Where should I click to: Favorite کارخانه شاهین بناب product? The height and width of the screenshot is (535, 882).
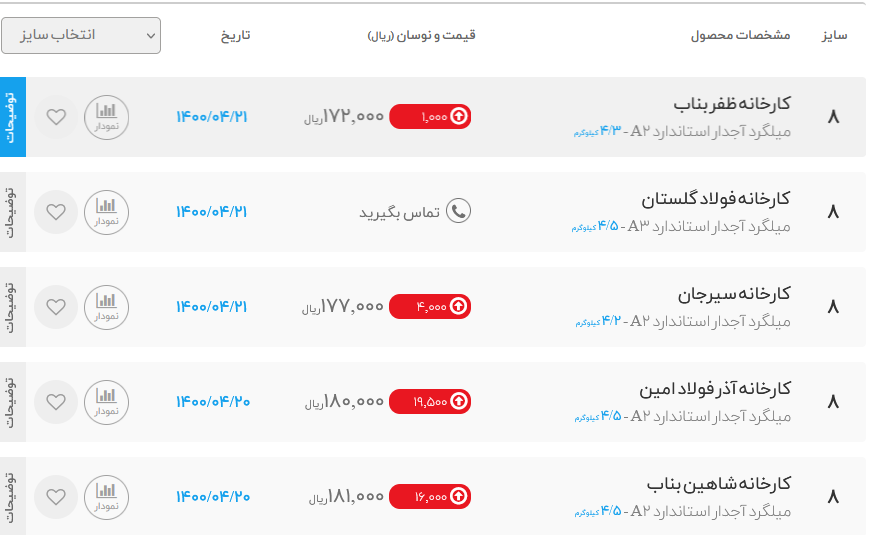coord(56,497)
